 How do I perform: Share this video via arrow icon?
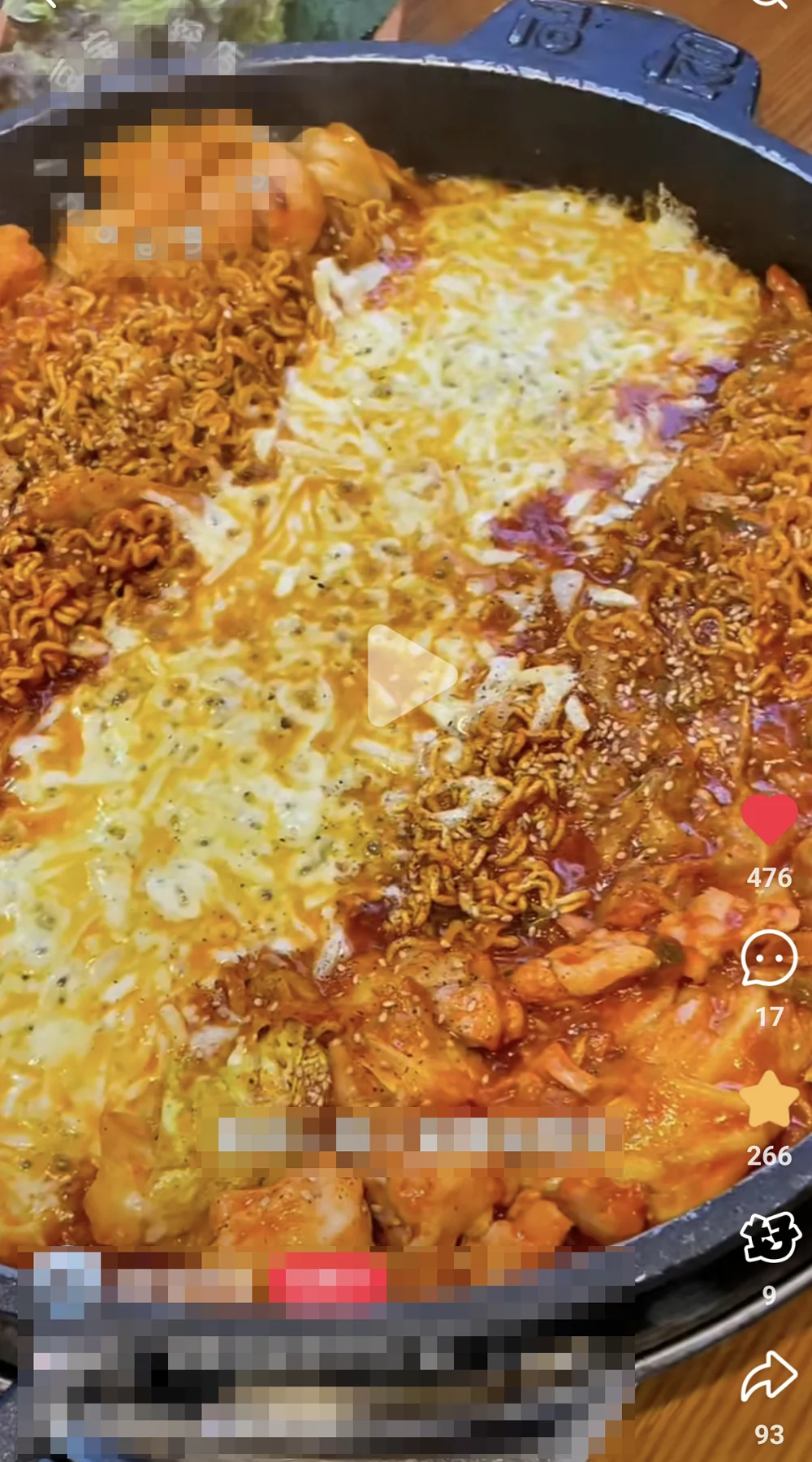click(769, 1377)
